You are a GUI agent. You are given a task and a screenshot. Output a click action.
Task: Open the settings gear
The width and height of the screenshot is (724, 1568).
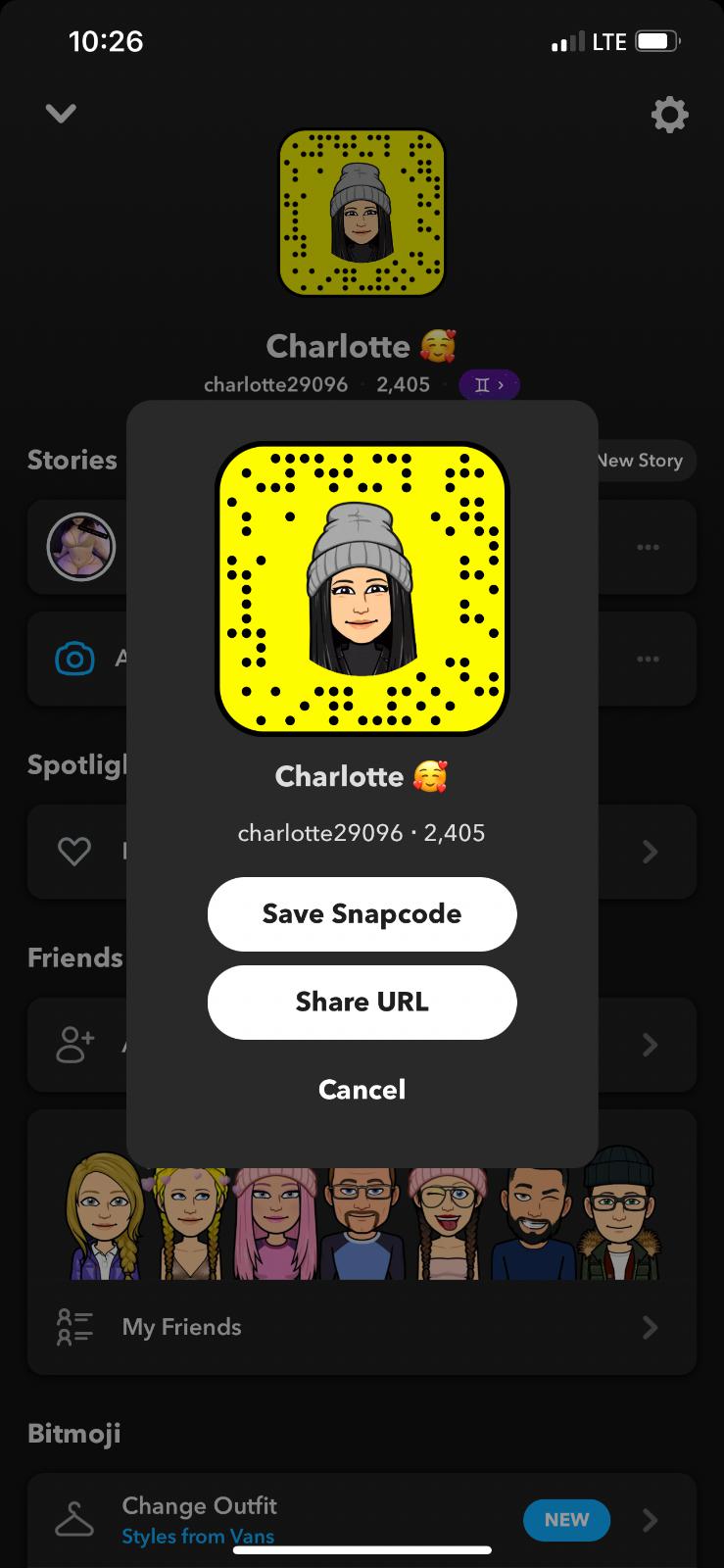pos(669,116)
